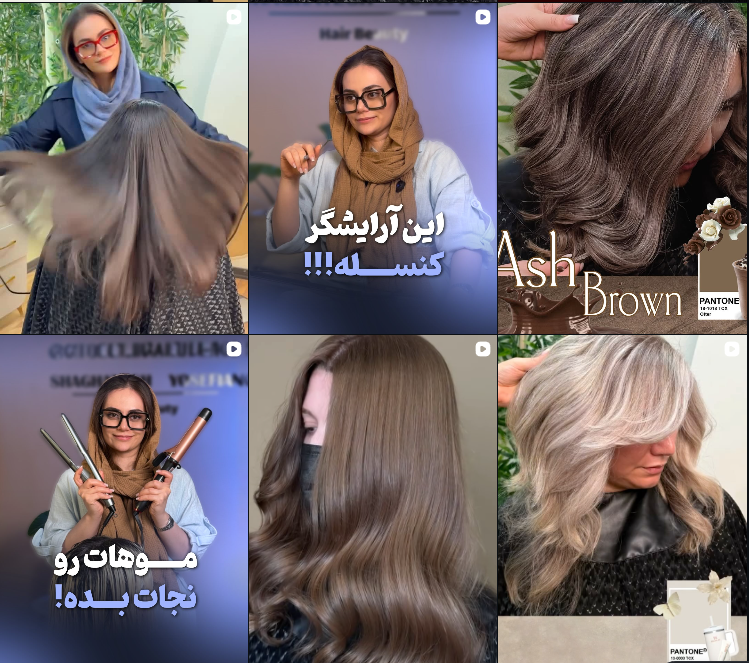Screen dimensions: 749x663
Task: Open the reel of the stylist in red glasses
Action: click(123, 168)
